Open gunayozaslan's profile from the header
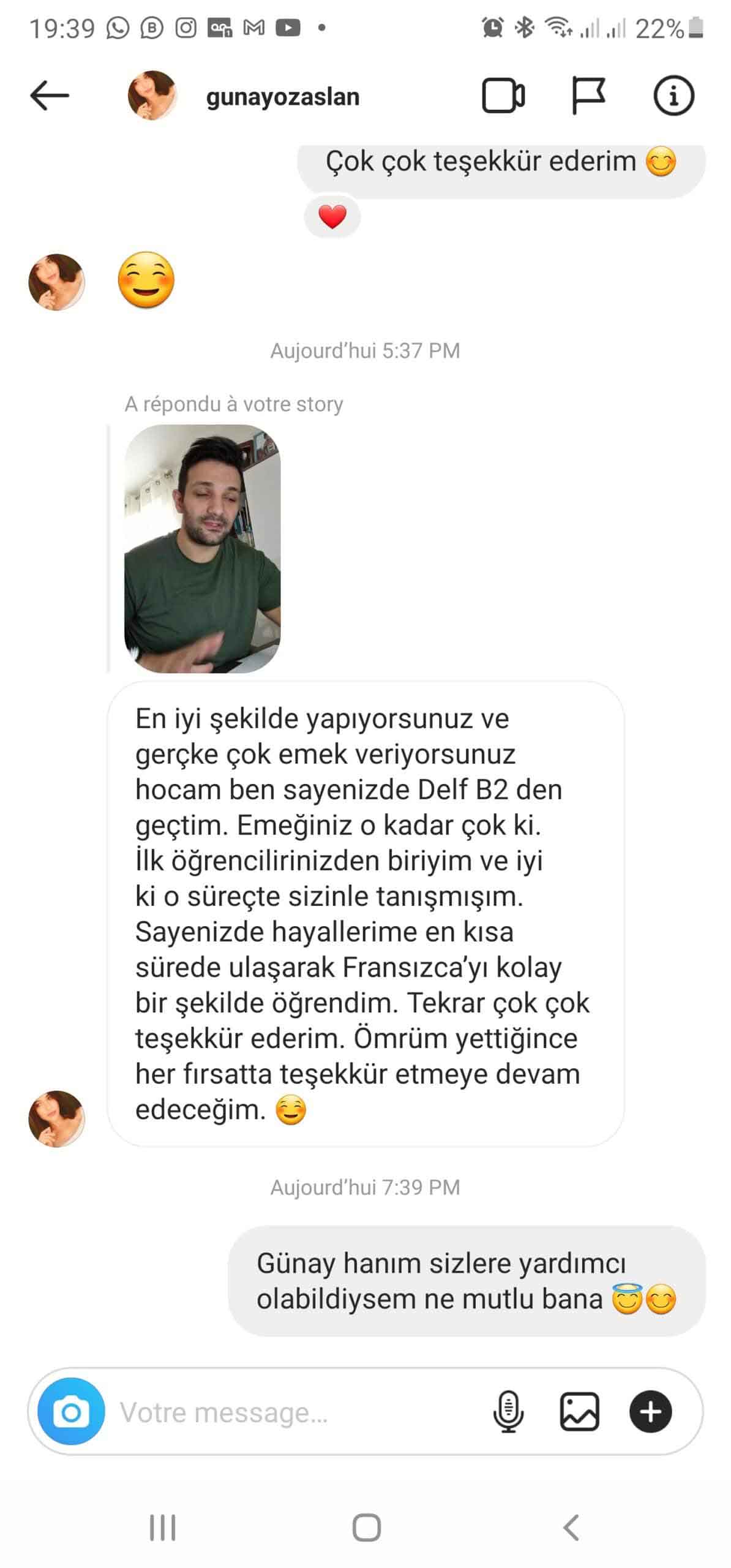 [282, 97]
